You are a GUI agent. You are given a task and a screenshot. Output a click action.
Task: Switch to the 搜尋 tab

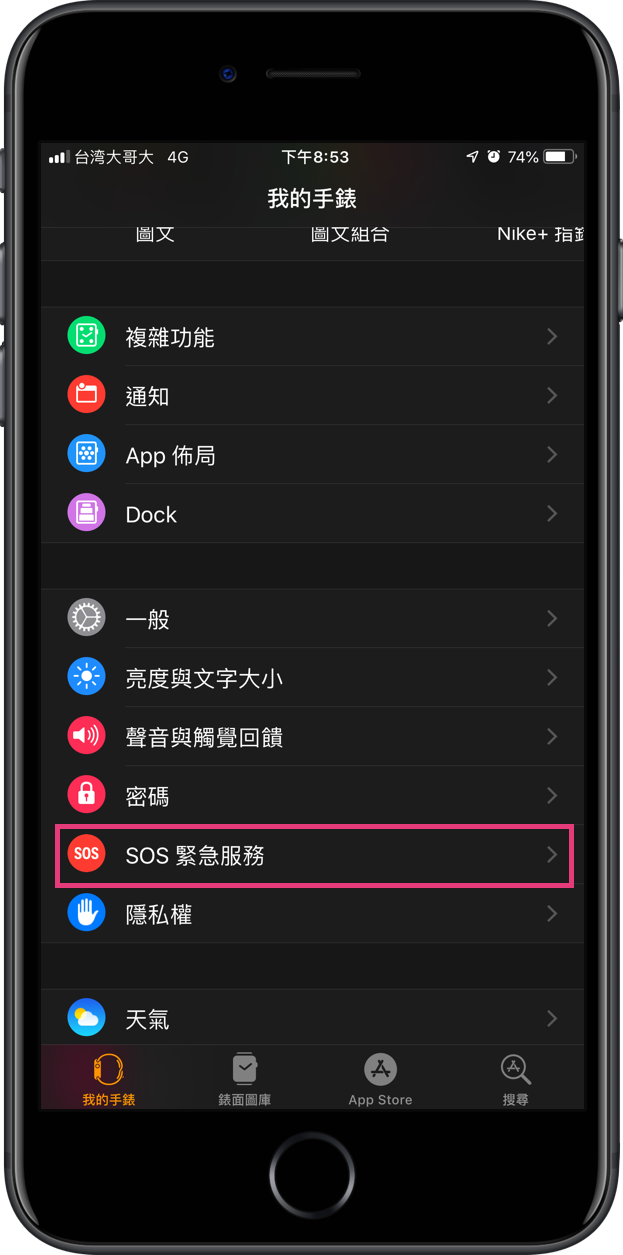tap(516, 1079)
